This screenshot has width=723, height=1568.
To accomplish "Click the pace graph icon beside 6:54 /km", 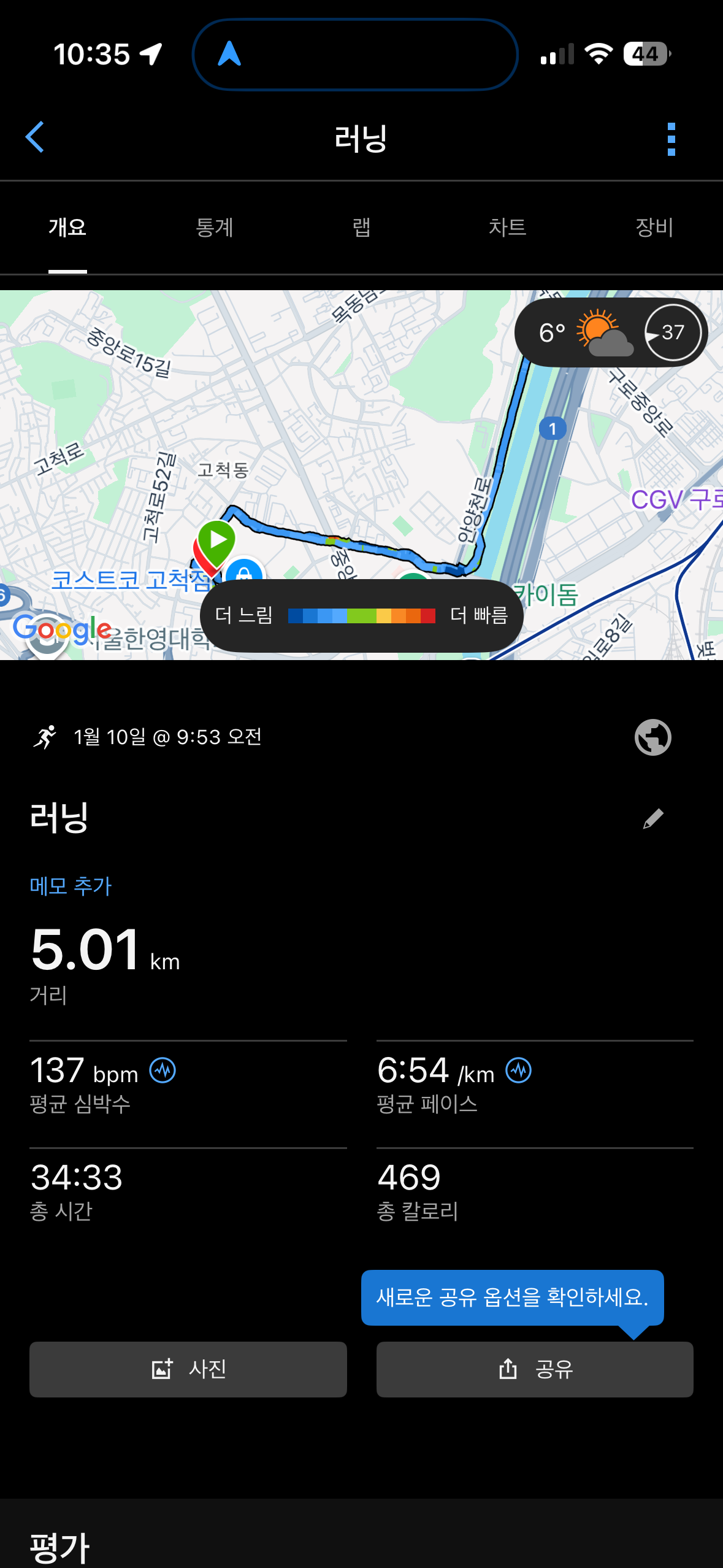I will click(517, 1069).
